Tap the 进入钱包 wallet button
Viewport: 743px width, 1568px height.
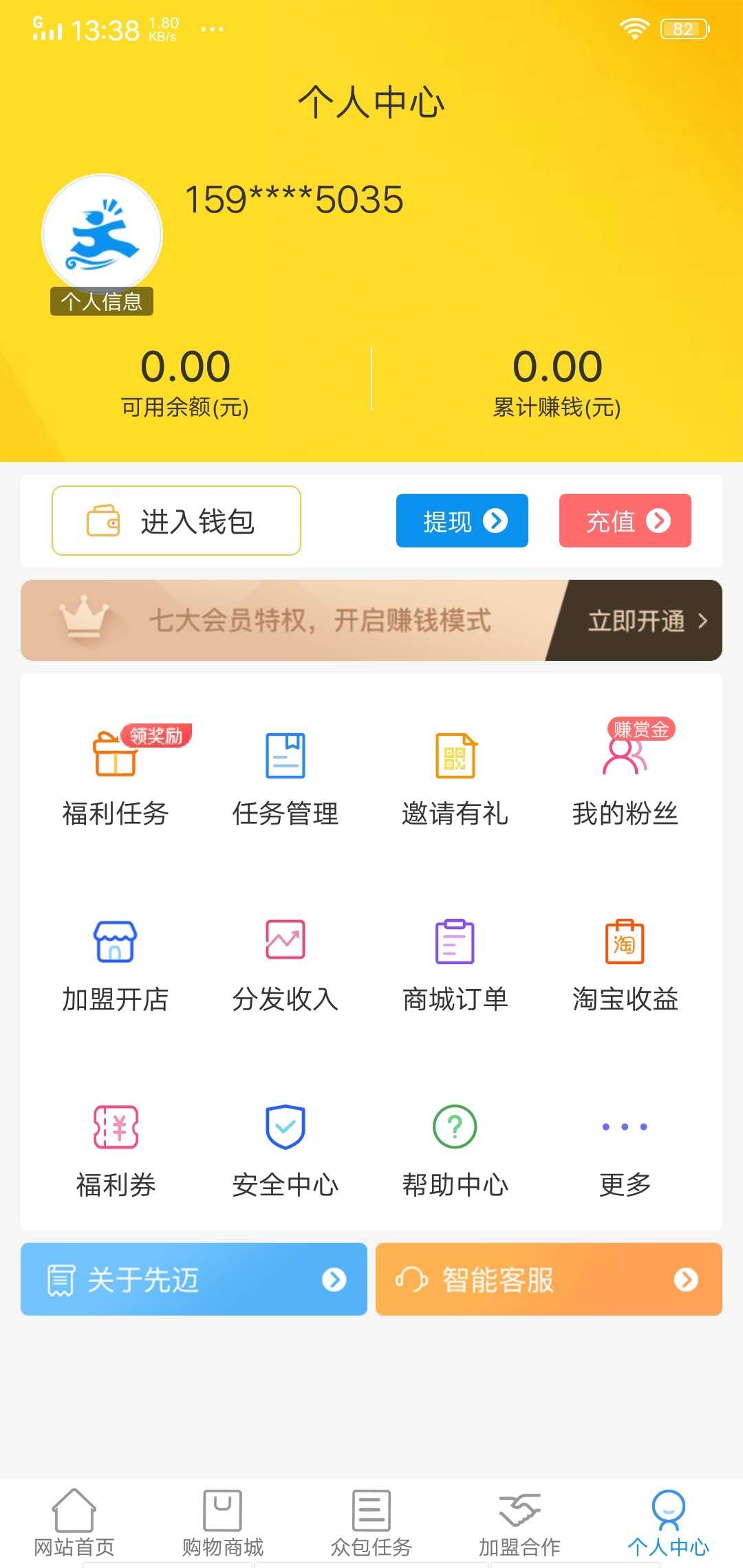coord(175,521)
